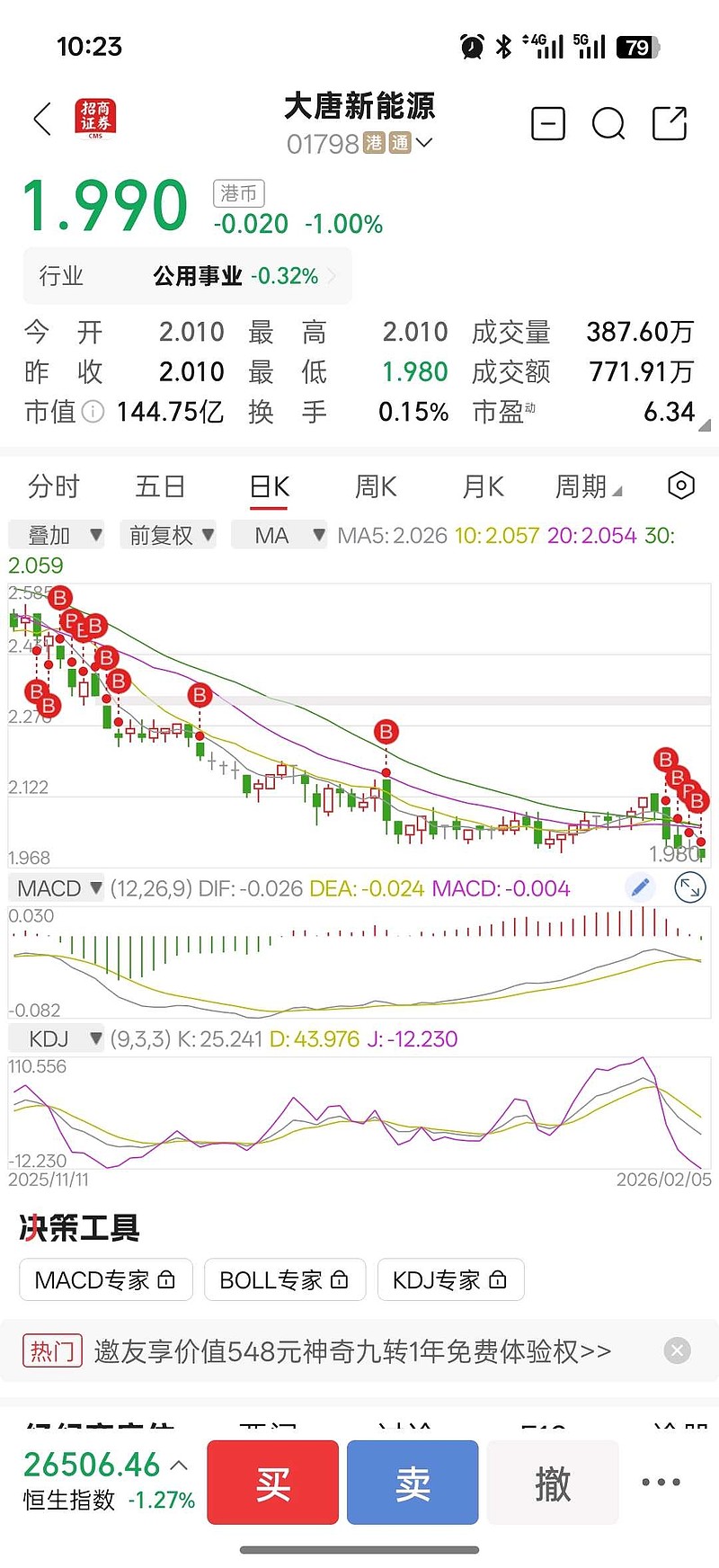Expand the 周期 period dropdown

(589, 486)
